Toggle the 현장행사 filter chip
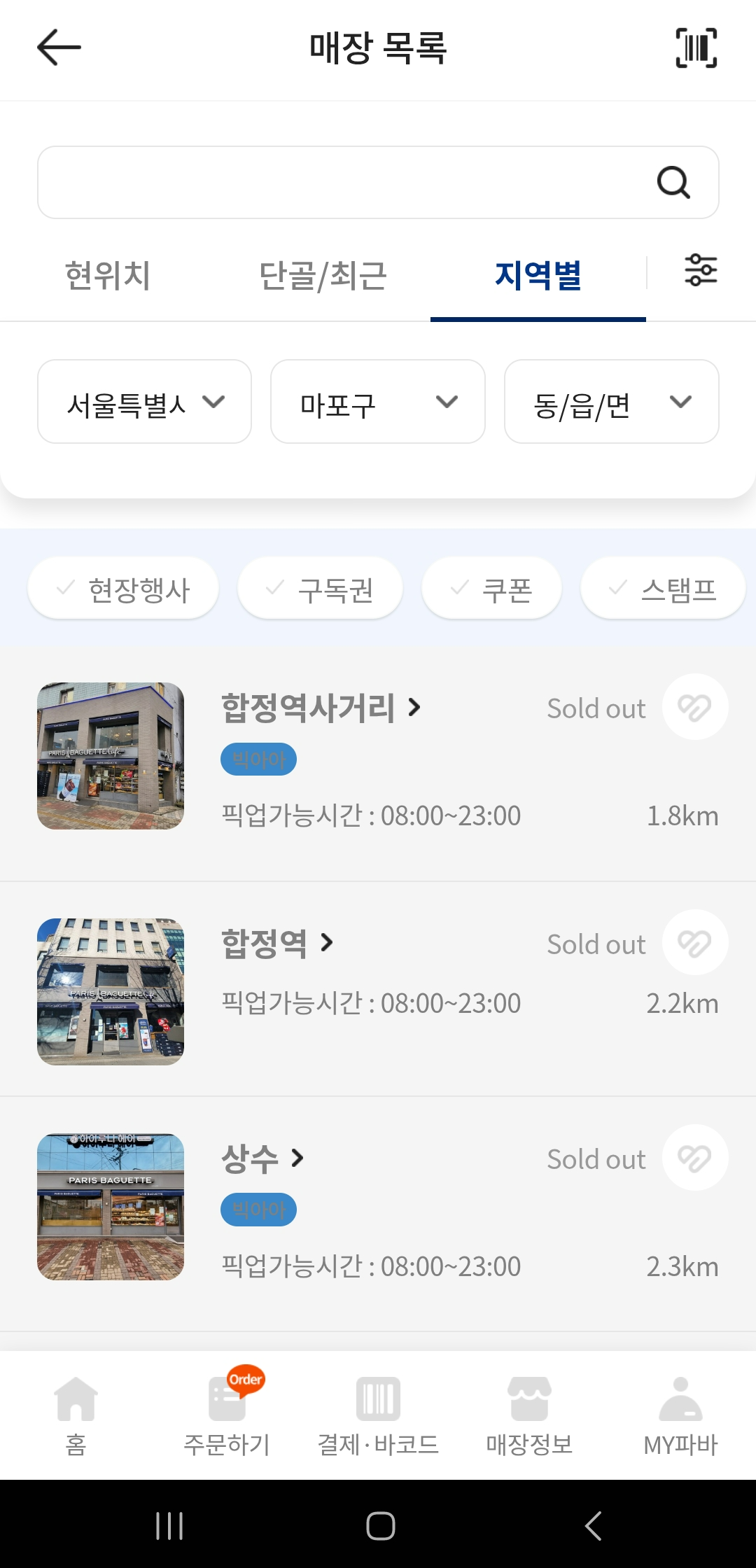 [x=123, y=588]
